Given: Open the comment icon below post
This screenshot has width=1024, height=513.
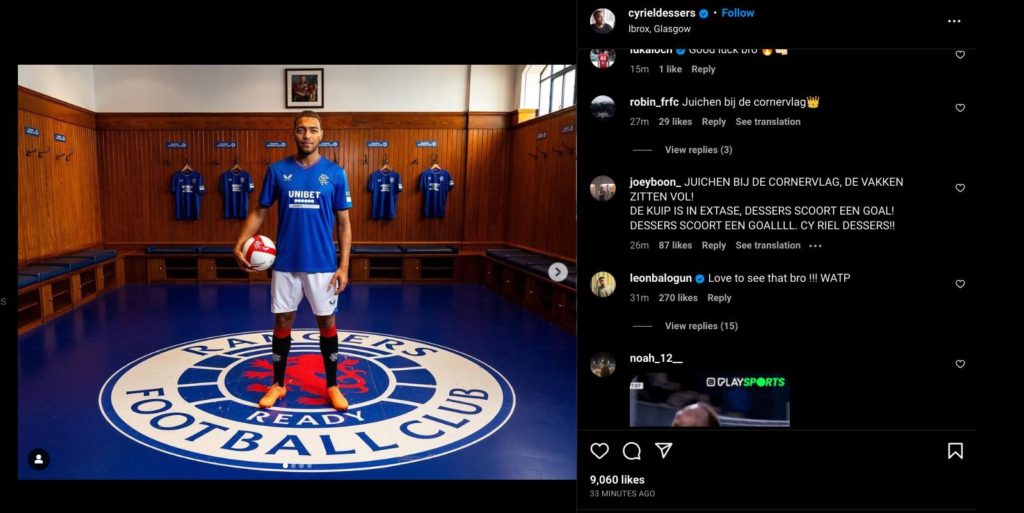Looking at the screenshot, I should click(631, 451).
